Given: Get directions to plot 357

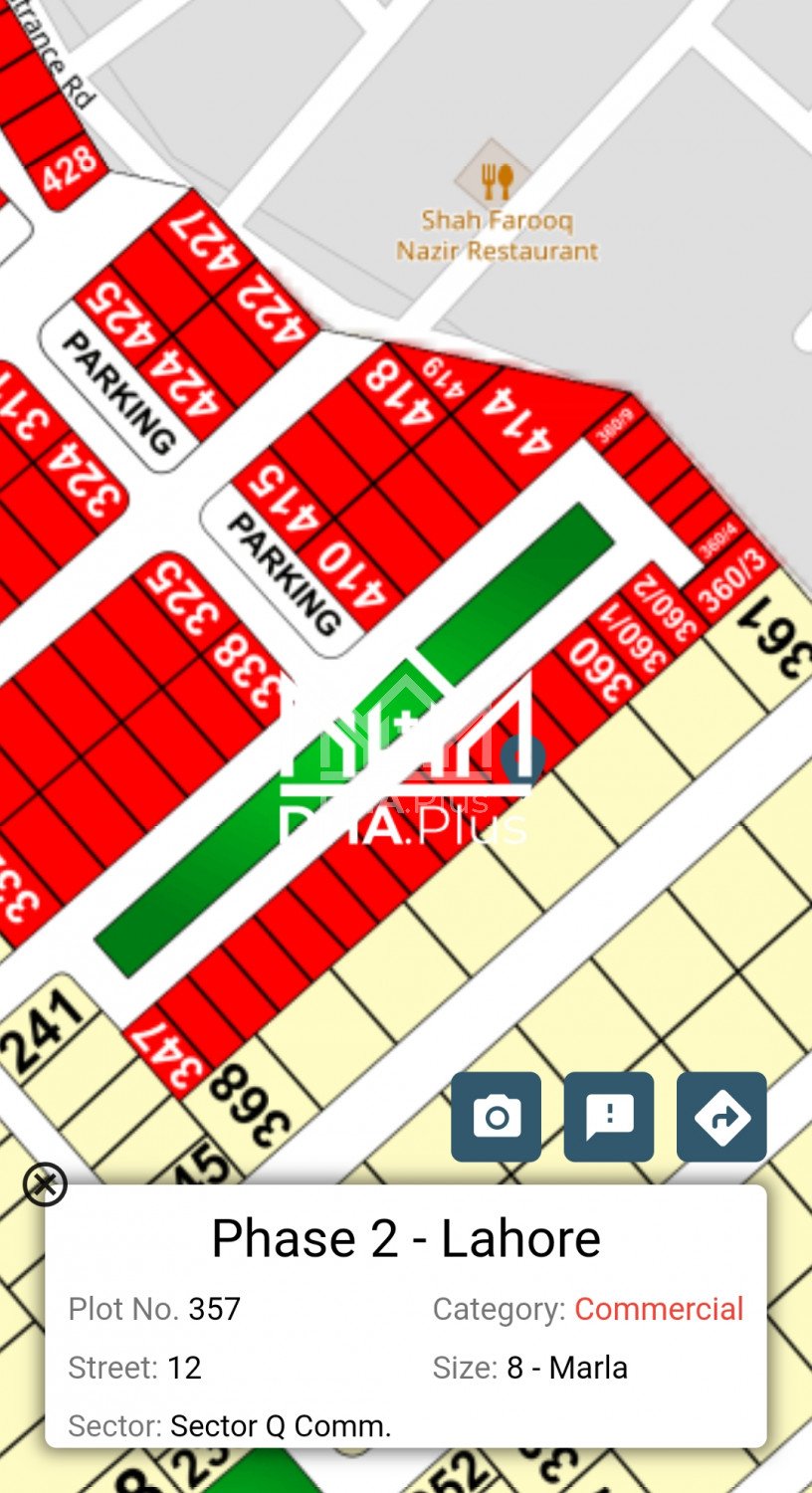Looking at the screenshot, I should pos(721,1117).
